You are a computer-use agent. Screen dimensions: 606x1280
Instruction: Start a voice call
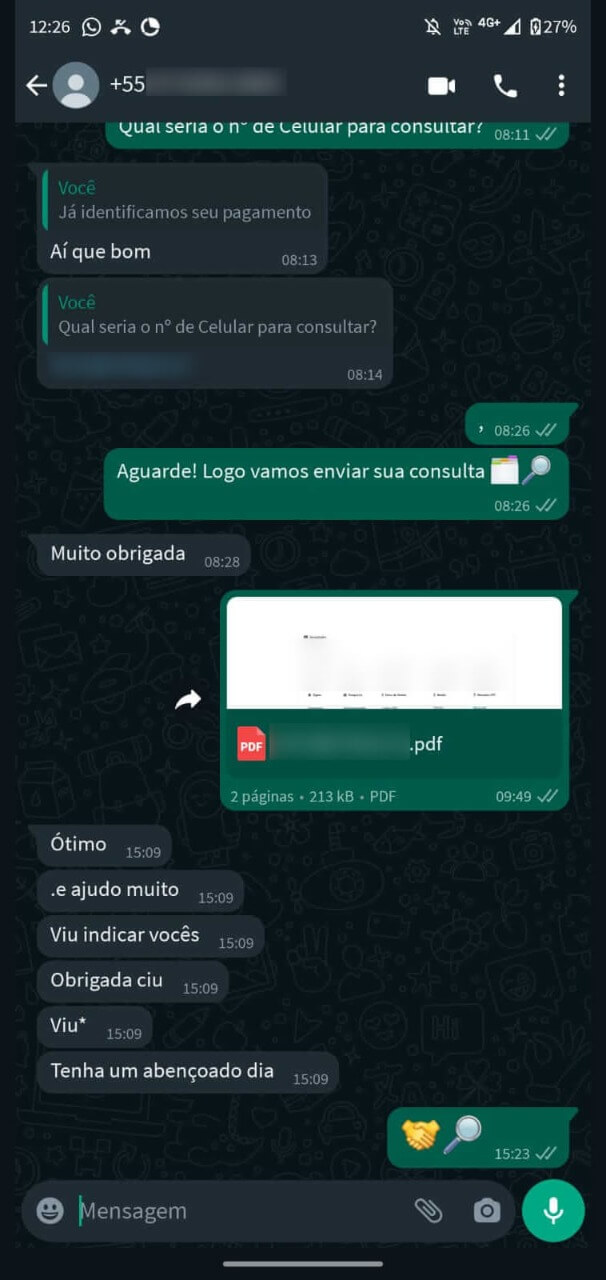(x=505, y=86)
